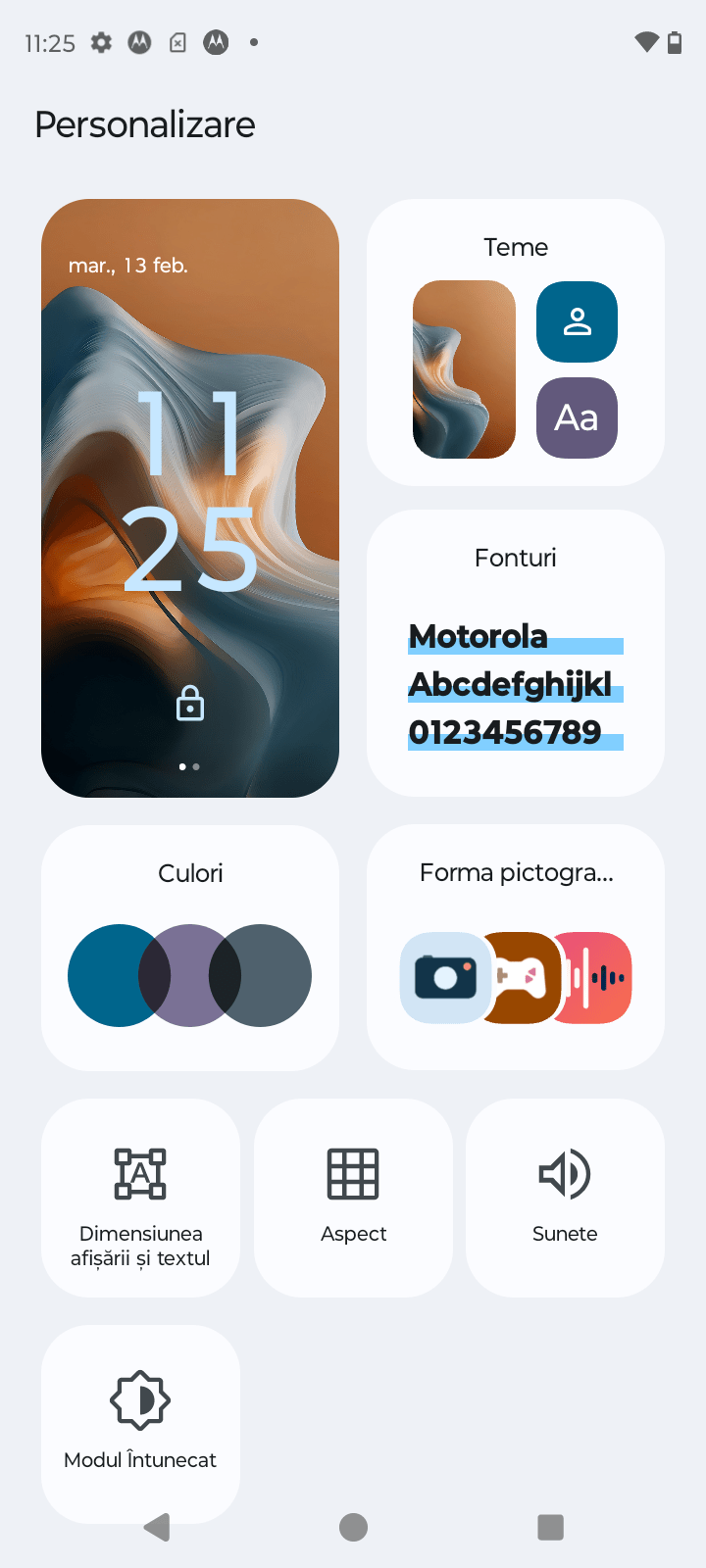The width and height of the screenshot is (706, 1568).
Task: Open the Forma pictogramelor card
Action: point(515,947)
